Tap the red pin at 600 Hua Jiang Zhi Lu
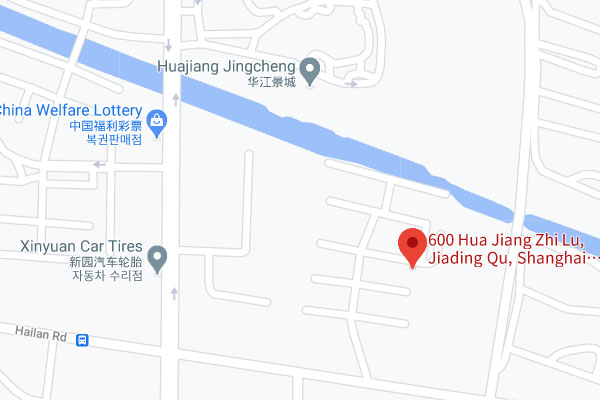 tap(412, 245)
